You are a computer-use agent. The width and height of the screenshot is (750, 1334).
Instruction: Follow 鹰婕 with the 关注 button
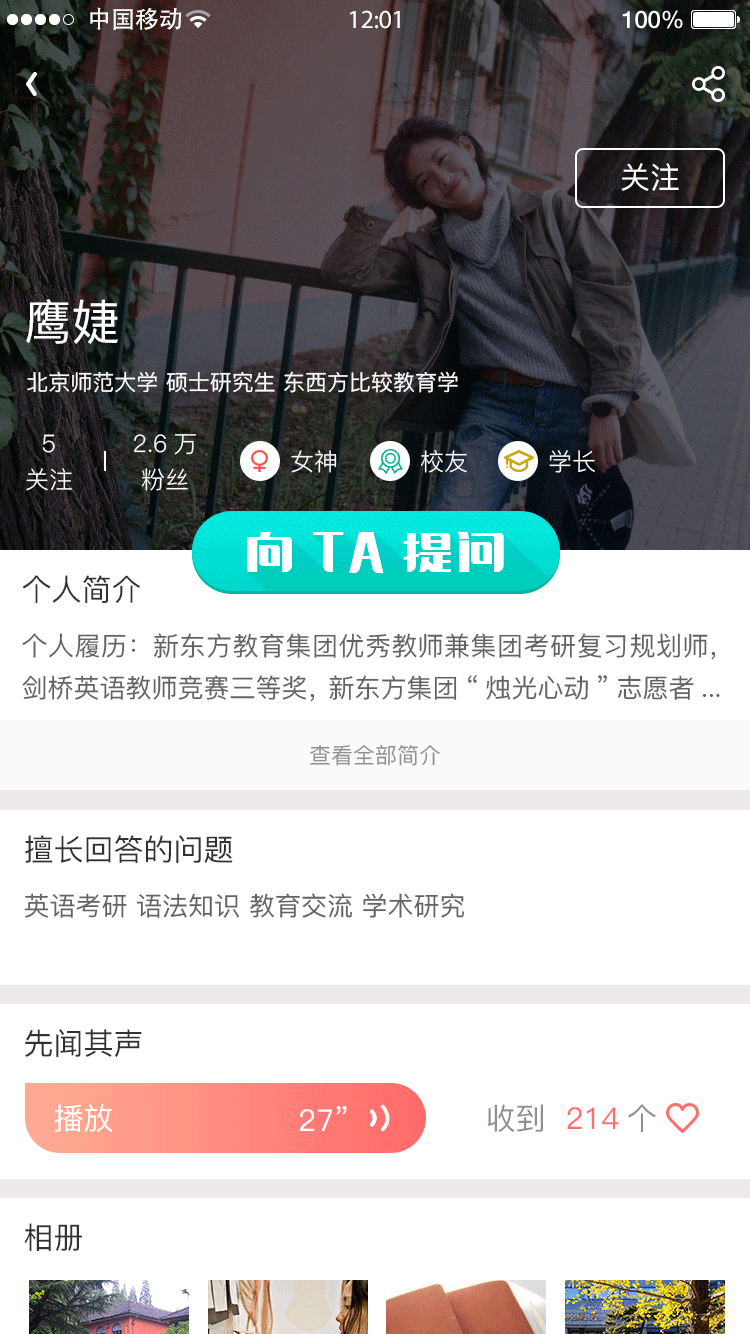click(649, 178)
